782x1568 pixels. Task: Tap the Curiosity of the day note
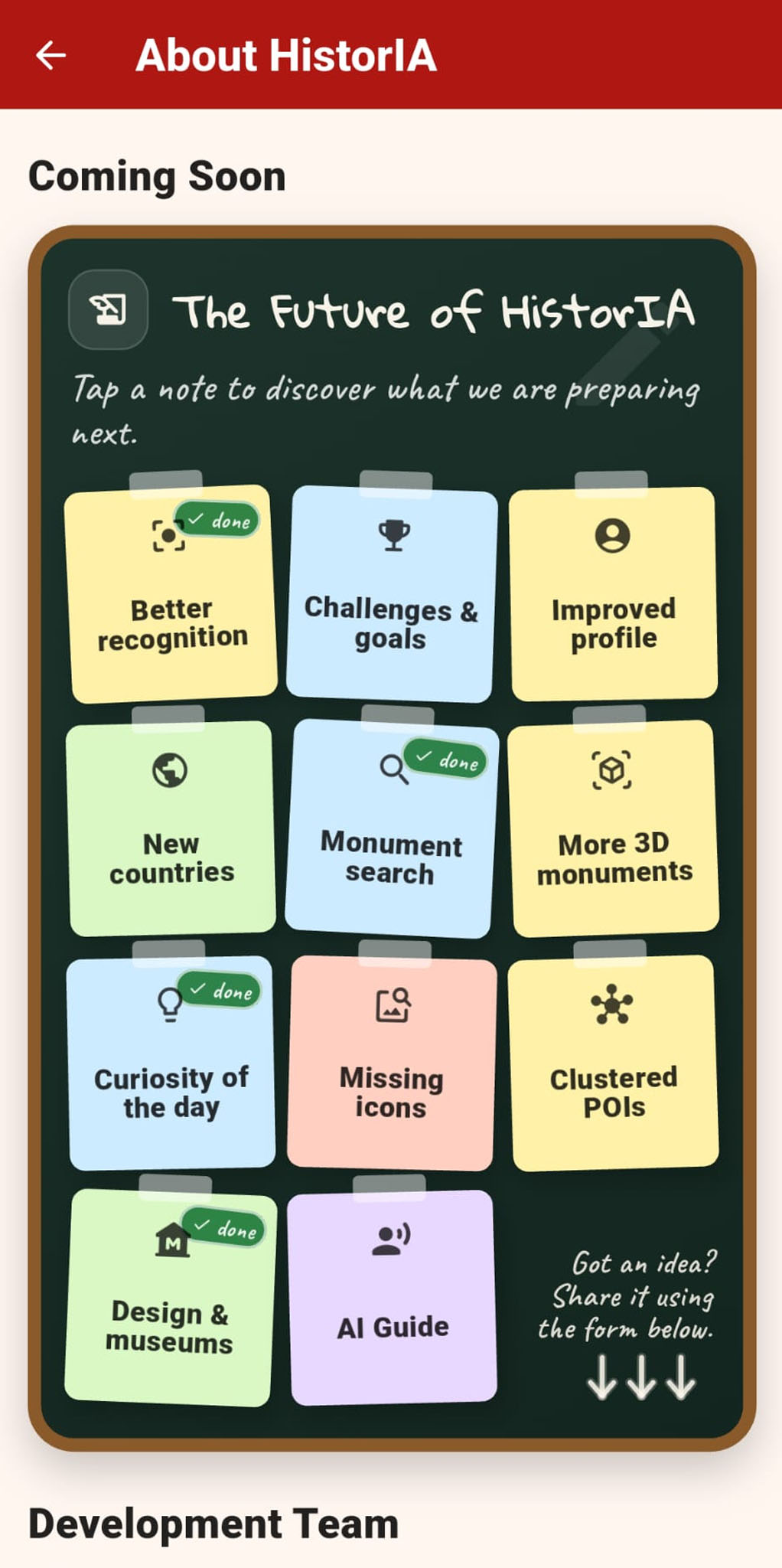(171, 1063)
